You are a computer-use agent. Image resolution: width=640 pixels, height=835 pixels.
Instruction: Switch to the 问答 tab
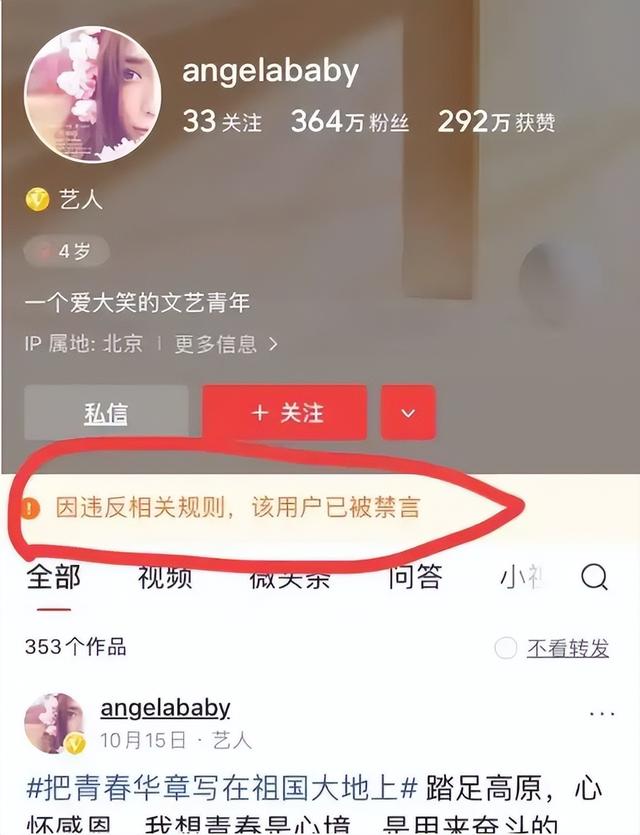(415, 577)
